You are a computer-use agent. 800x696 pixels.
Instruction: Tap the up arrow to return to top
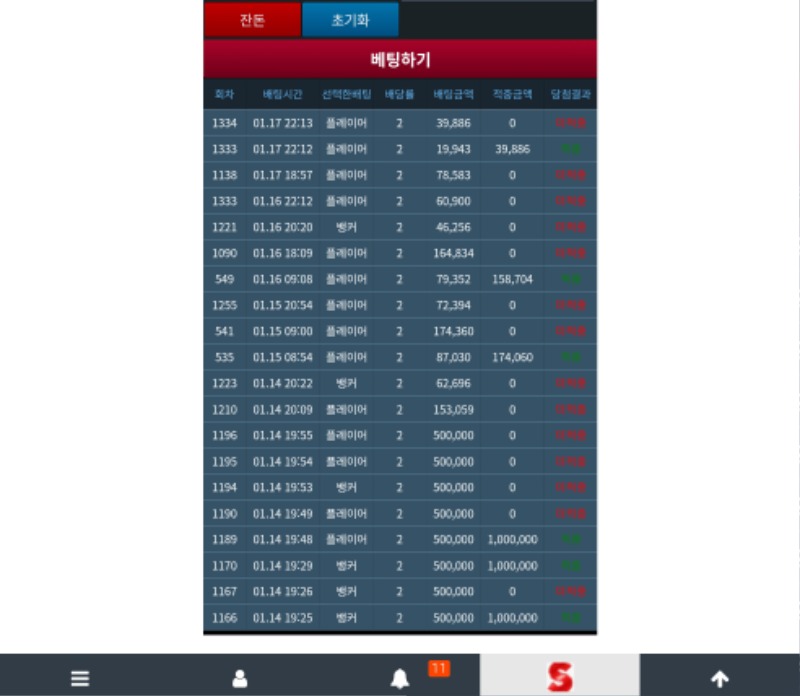pos(719,678)
